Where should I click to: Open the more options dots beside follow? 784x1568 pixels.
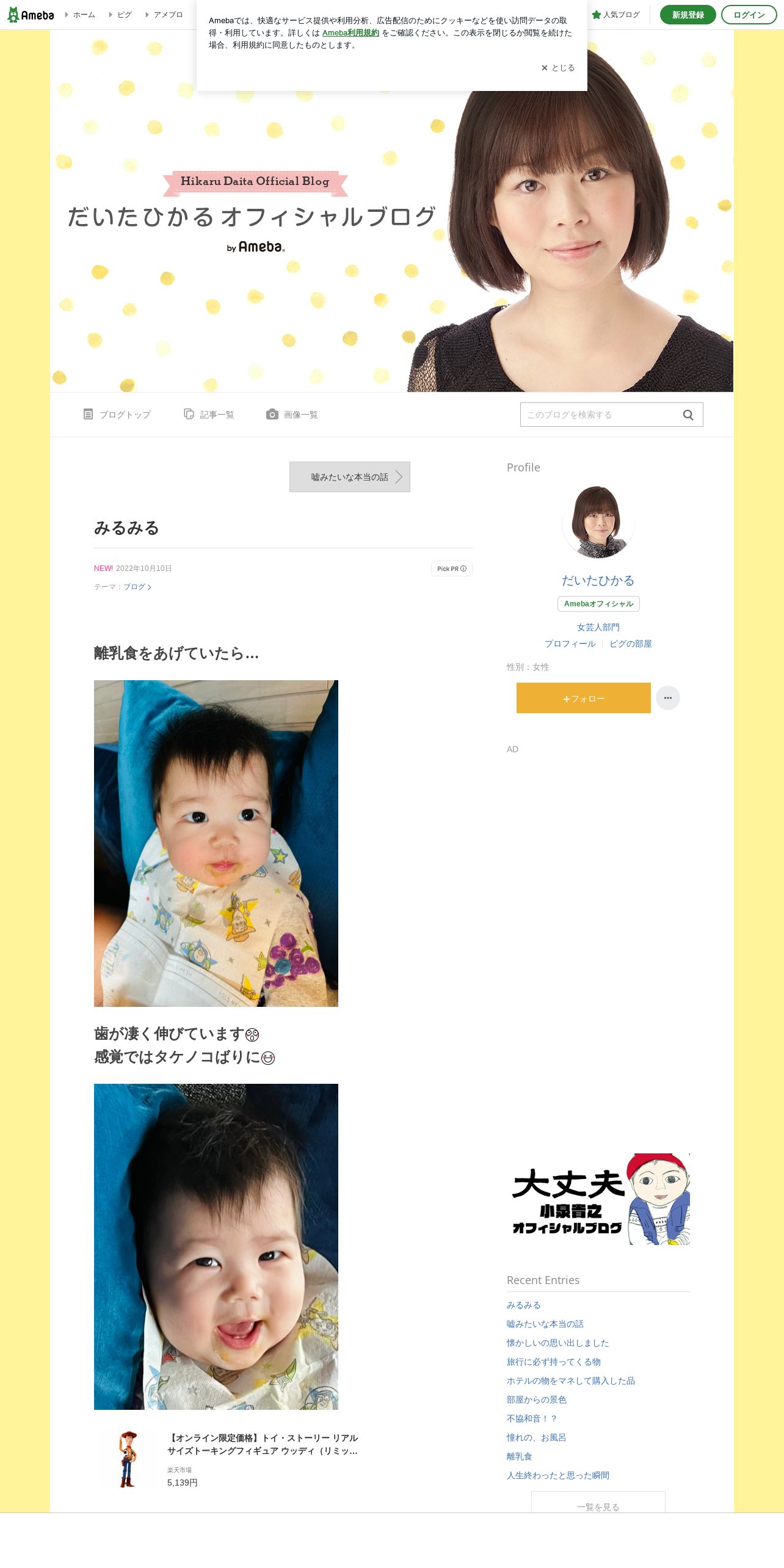click(x=668, y=698)
